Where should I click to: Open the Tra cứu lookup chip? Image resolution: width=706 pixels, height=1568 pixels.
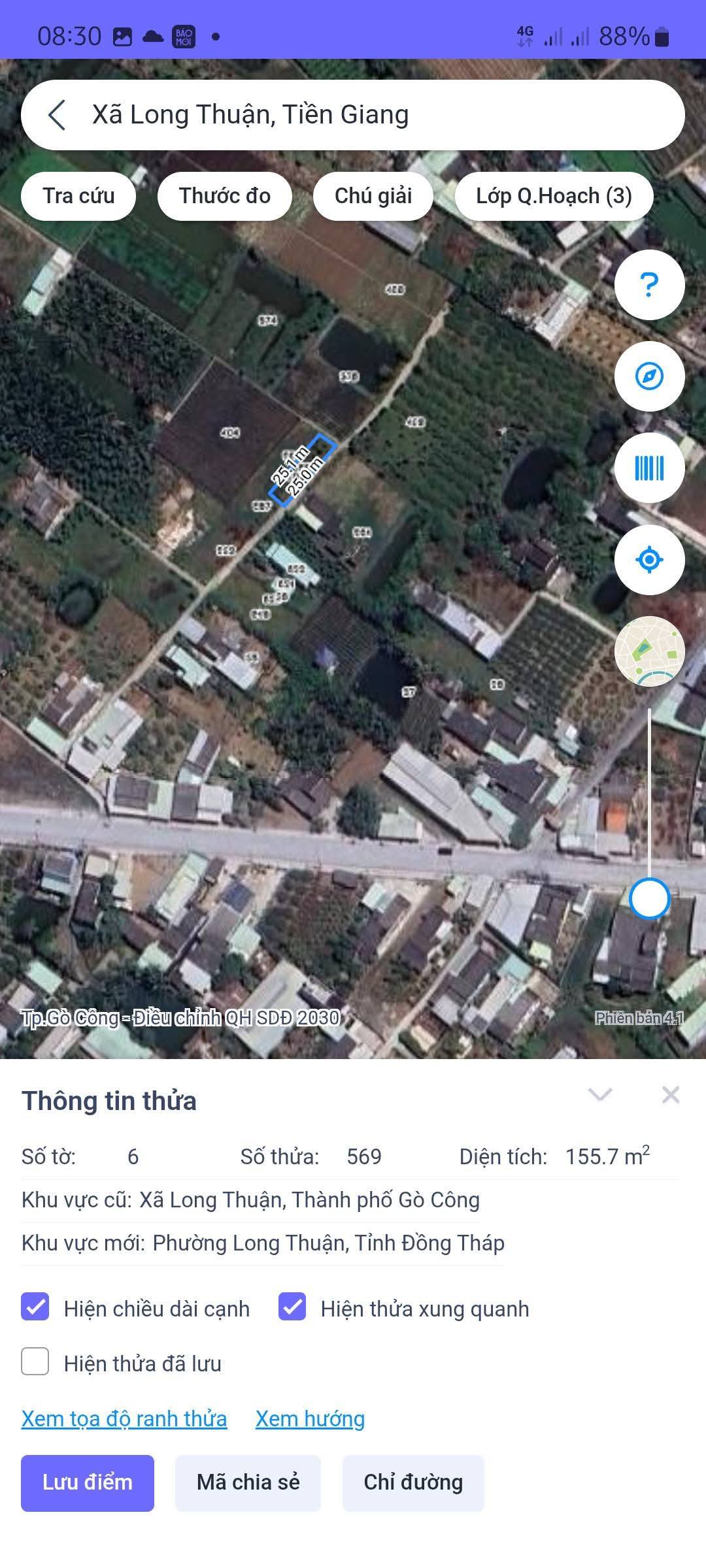click(78, 196)
